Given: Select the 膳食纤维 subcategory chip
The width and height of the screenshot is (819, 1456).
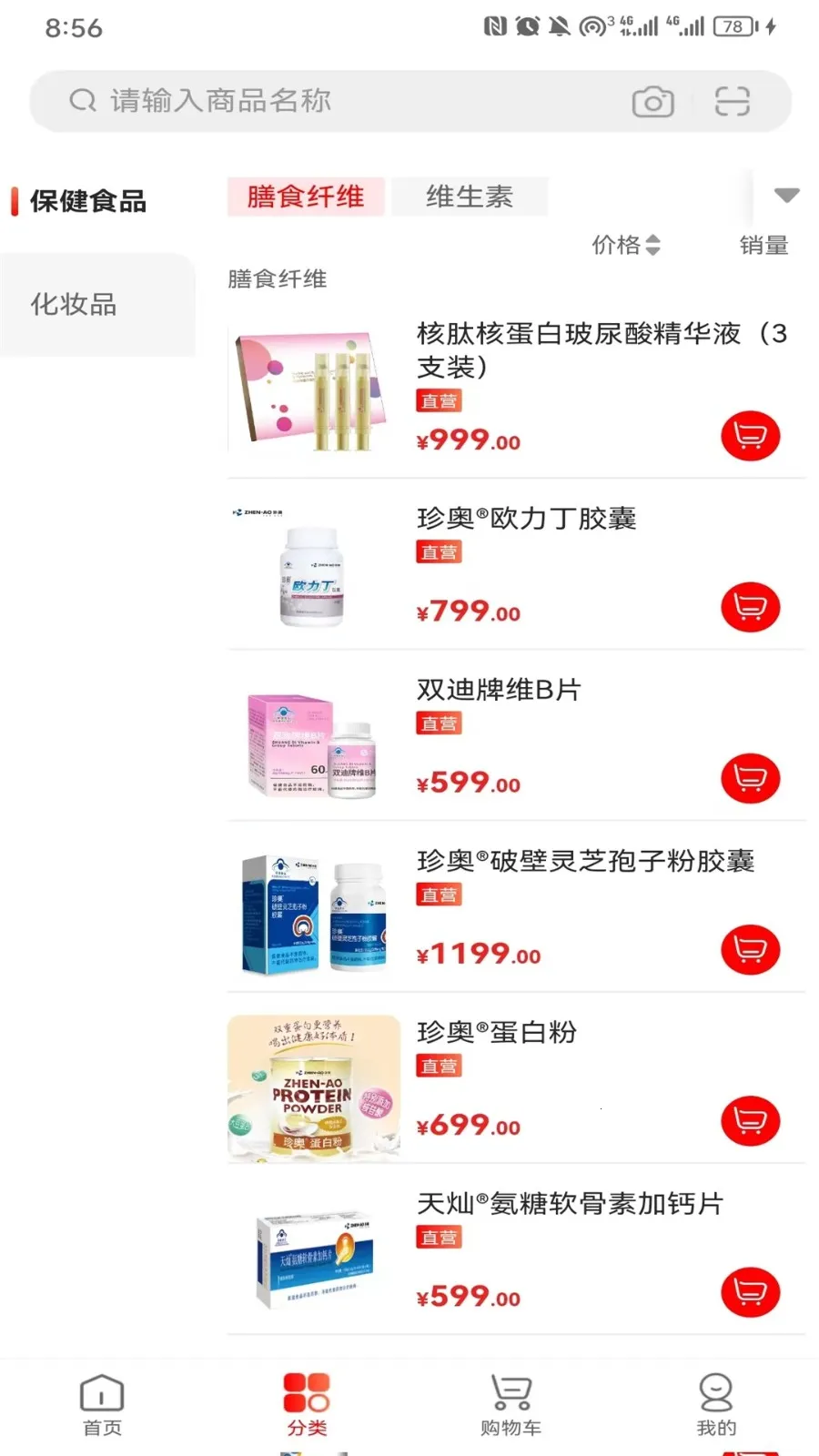Looking at the screenshot, I should tap(306, 197).
